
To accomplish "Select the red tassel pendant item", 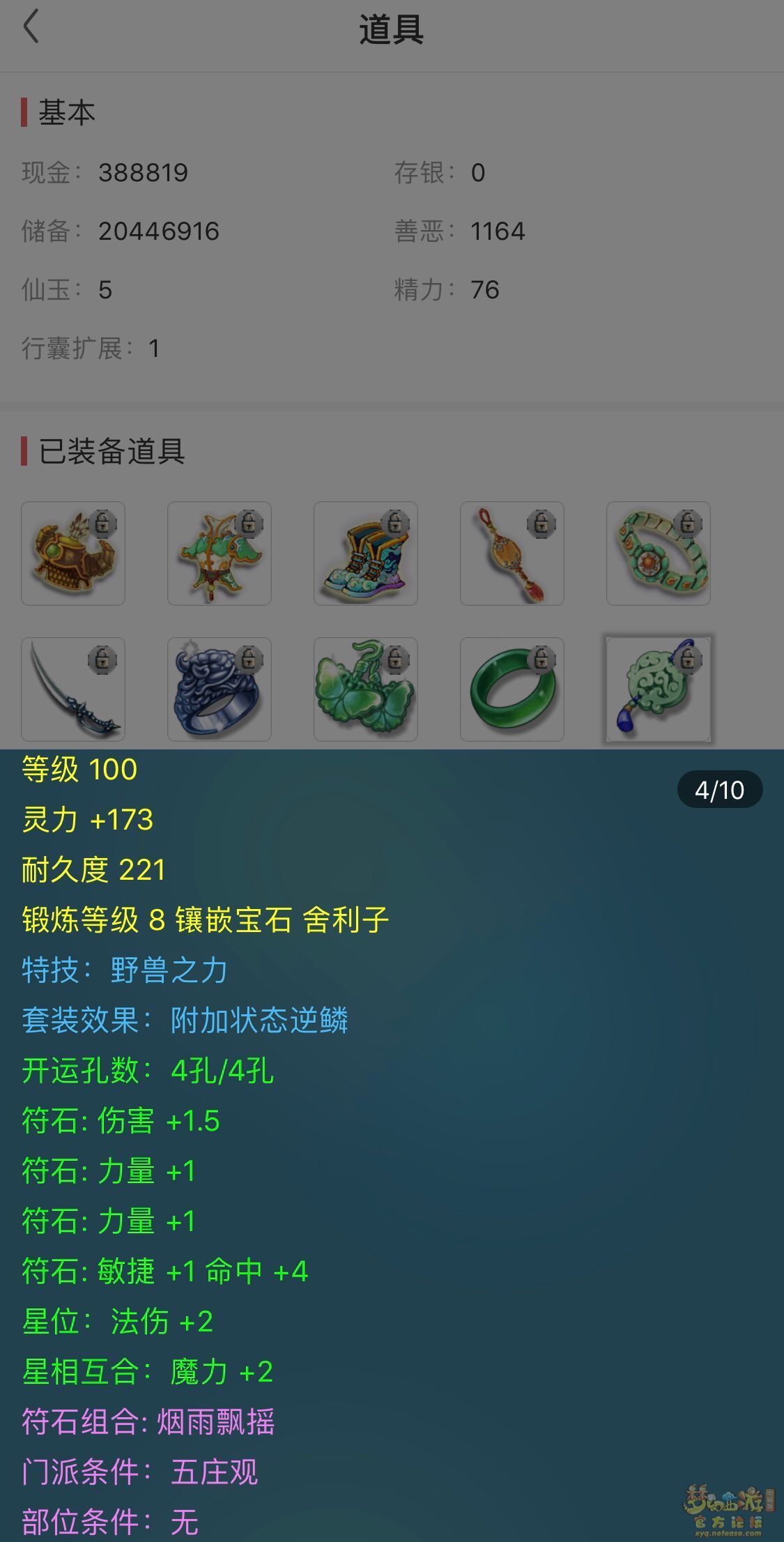I will (x=512, y=554).
